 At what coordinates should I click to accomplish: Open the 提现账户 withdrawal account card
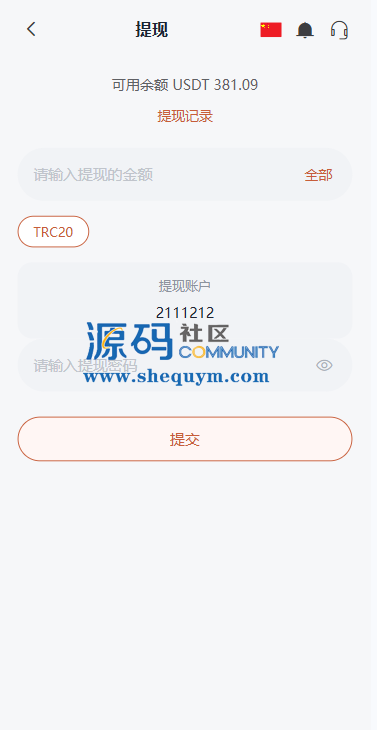tap(185, 300)
